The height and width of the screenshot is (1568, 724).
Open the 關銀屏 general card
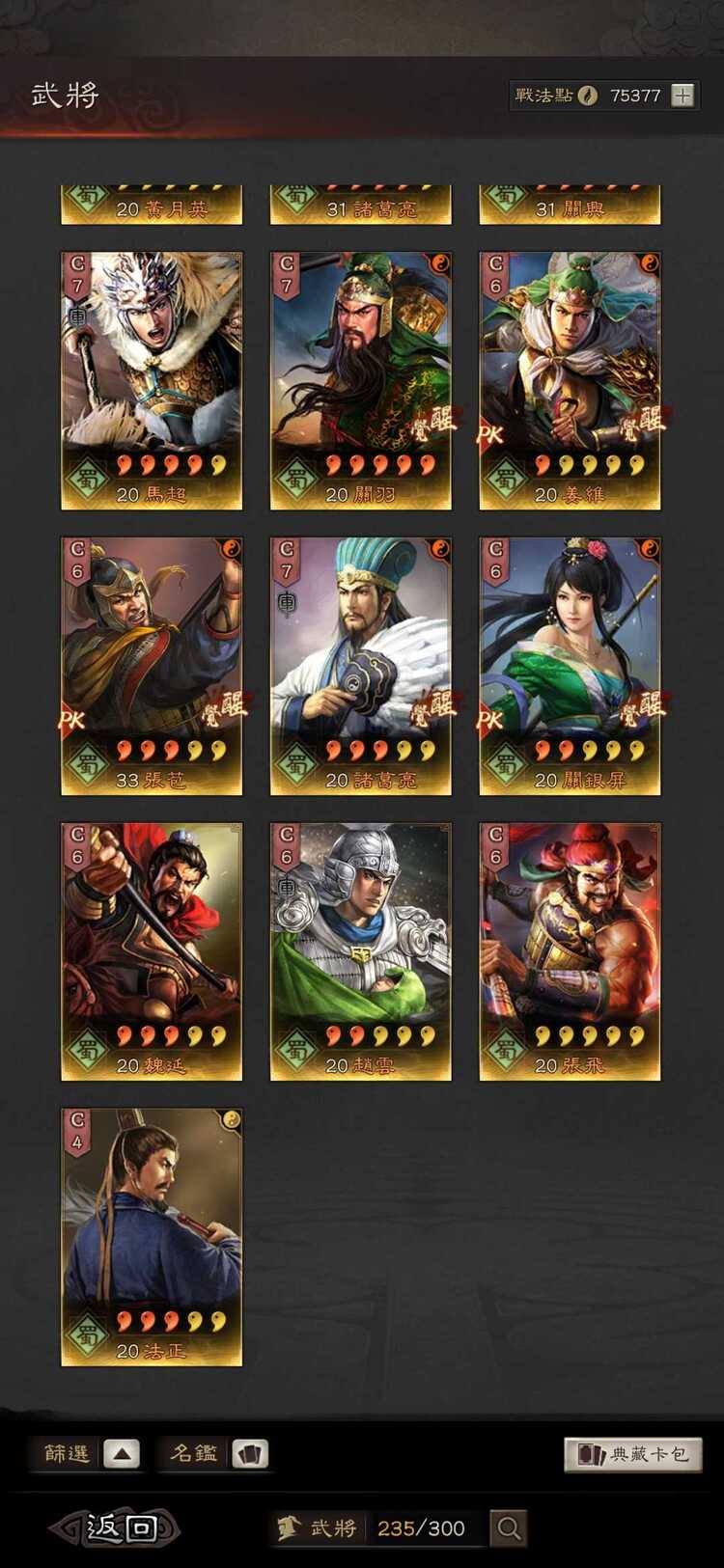(570, 666)
